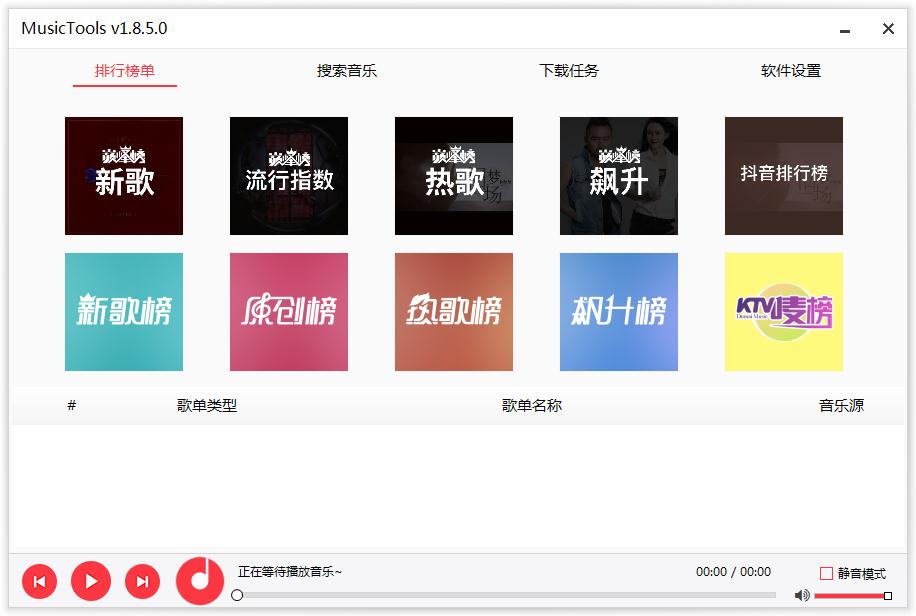
Task: Open the 巅峰榜 飙升 chart
Action: [619, 176]
